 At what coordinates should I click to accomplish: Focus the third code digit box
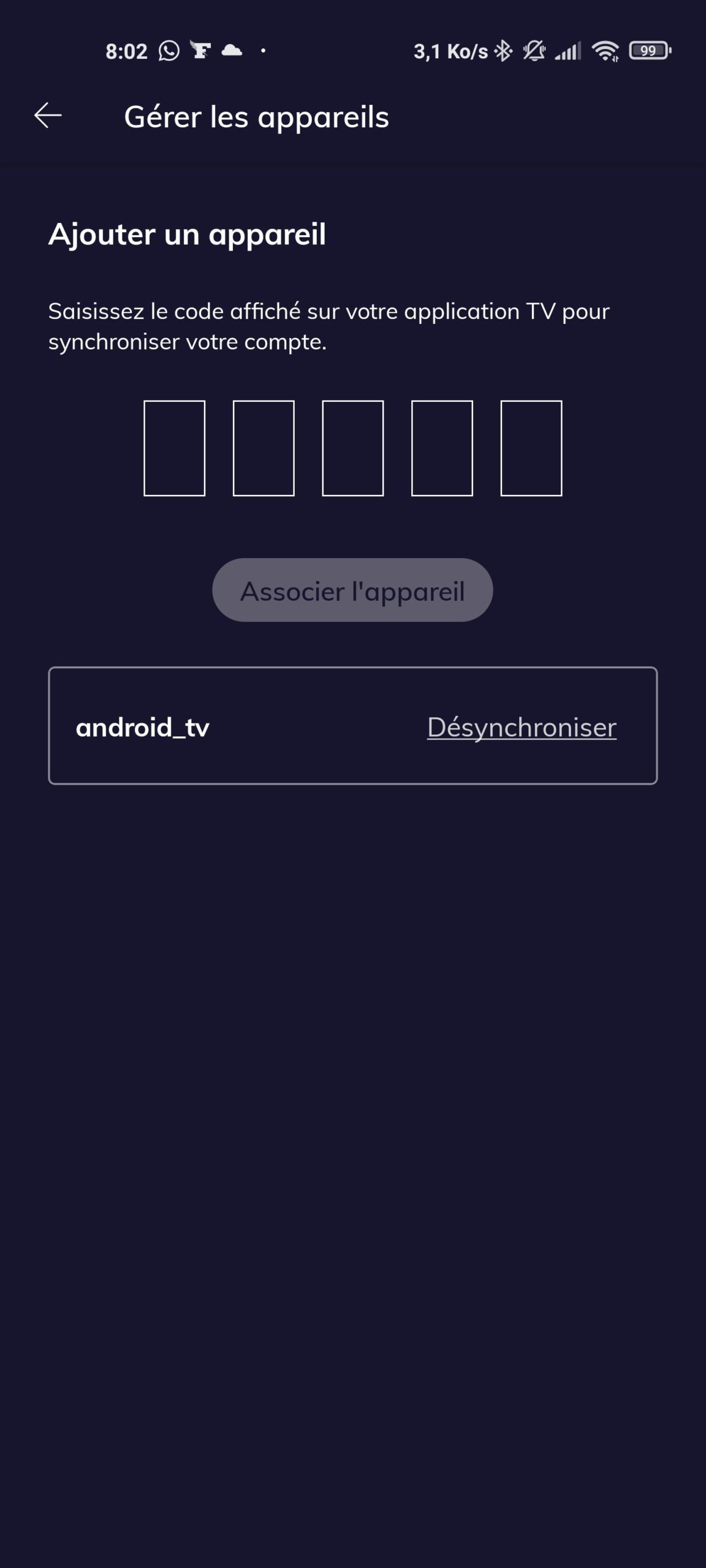[x=353, y=448]
